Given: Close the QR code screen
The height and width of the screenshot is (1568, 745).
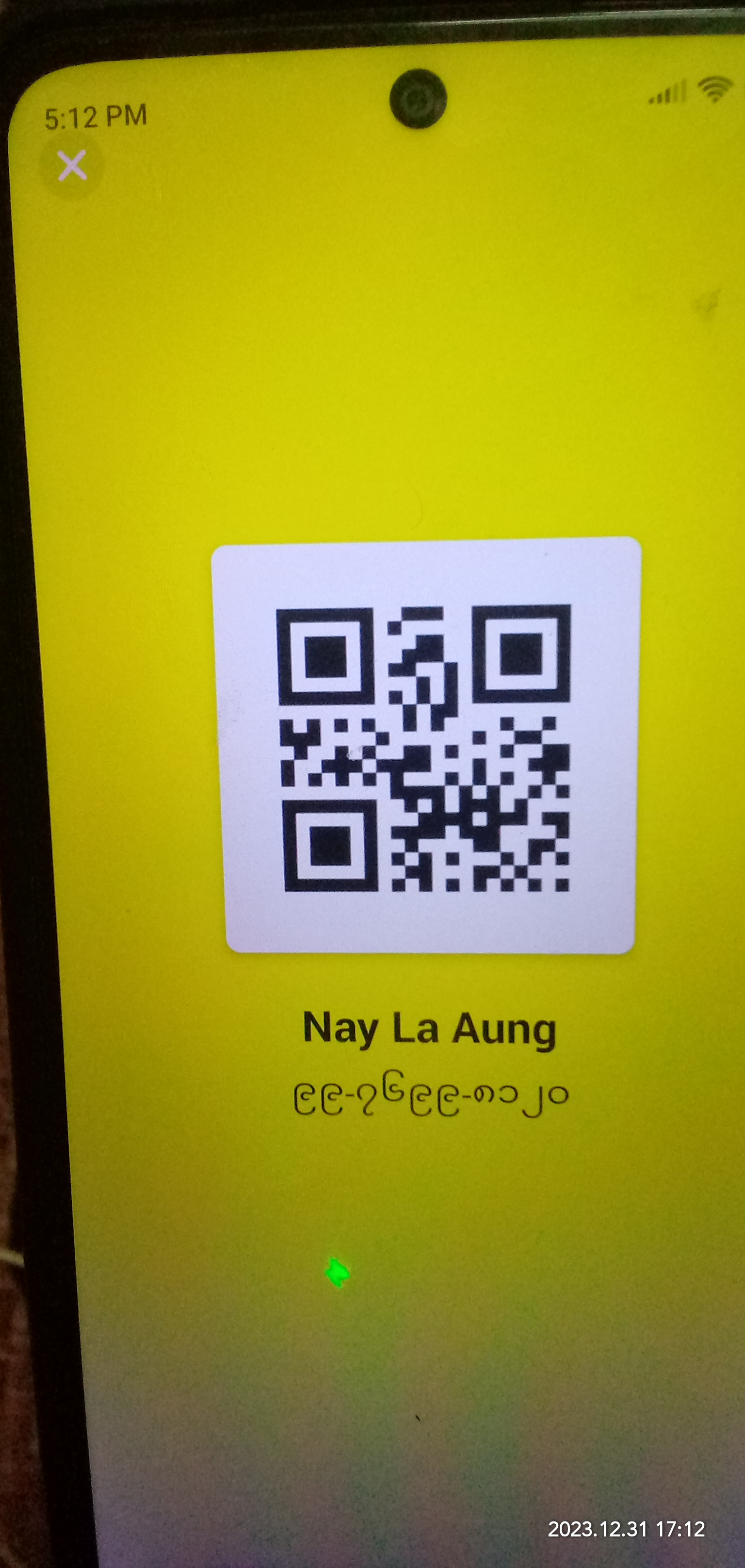Looking at the screenshot, I should tap(72, 165).
